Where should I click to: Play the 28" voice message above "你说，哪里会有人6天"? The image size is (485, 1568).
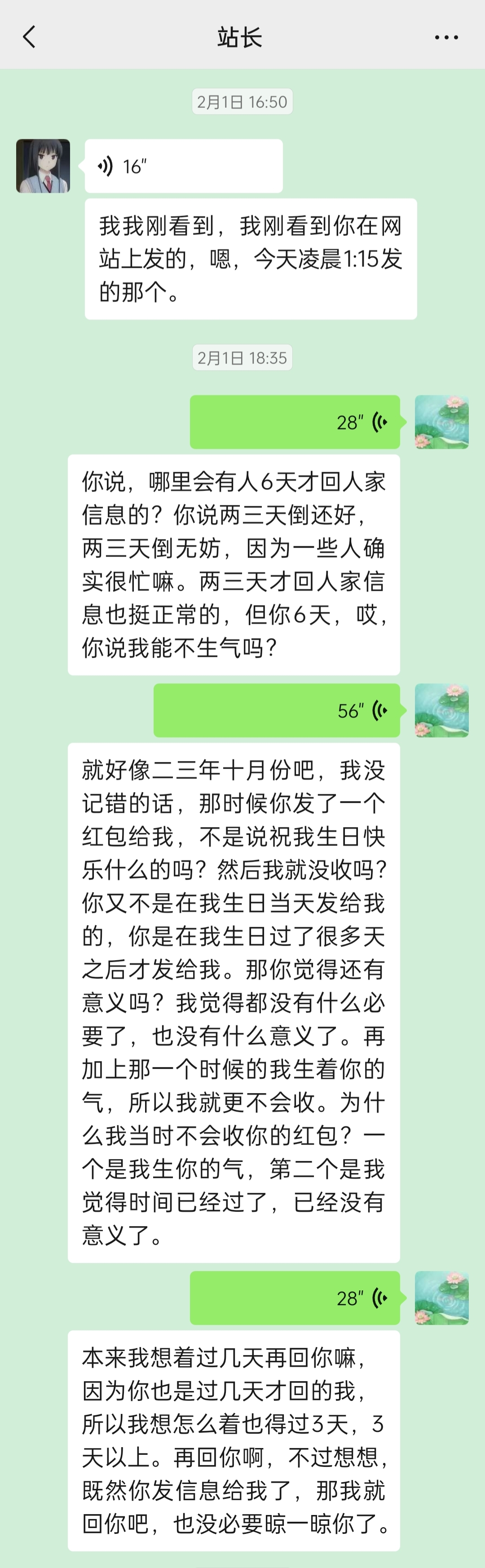pos(295,422)
